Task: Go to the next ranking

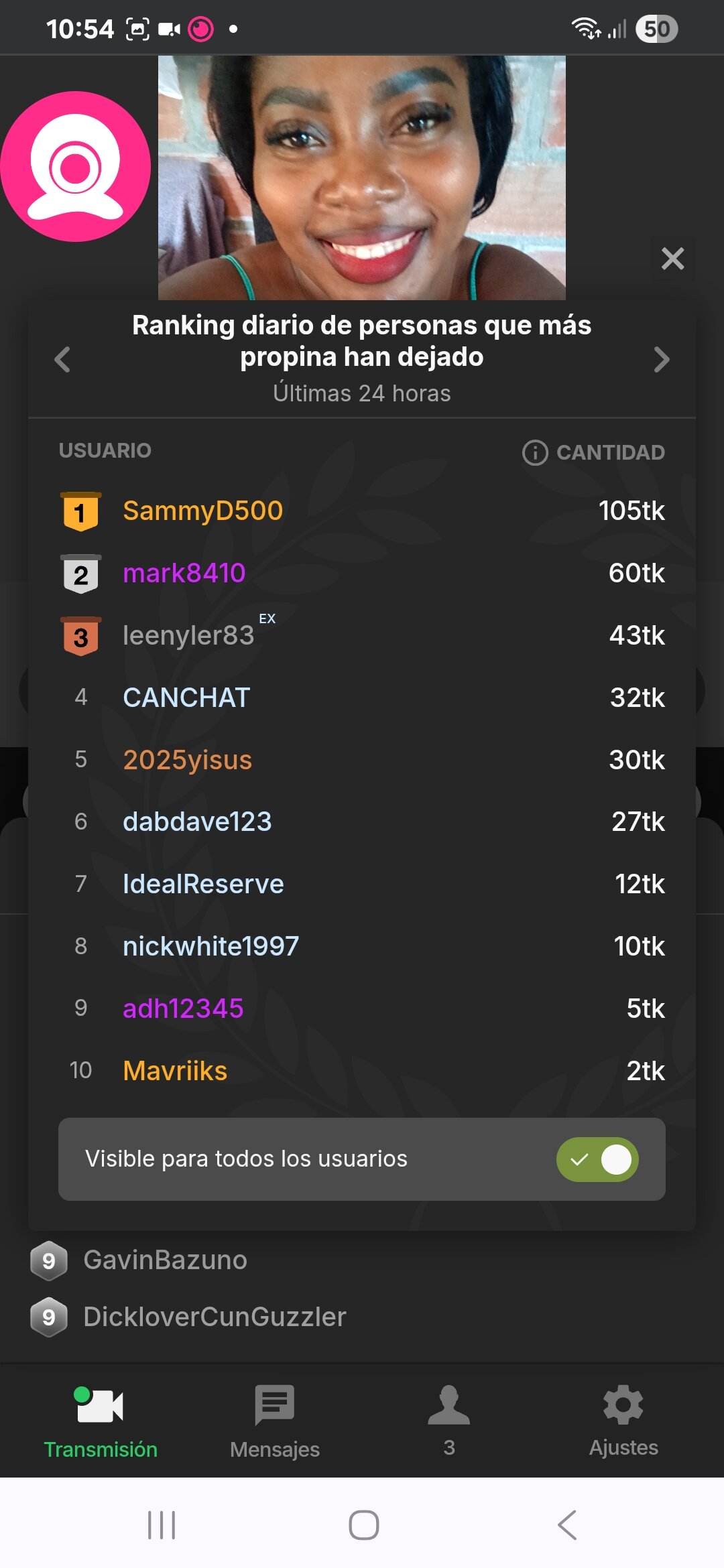Action: point(661,360)
